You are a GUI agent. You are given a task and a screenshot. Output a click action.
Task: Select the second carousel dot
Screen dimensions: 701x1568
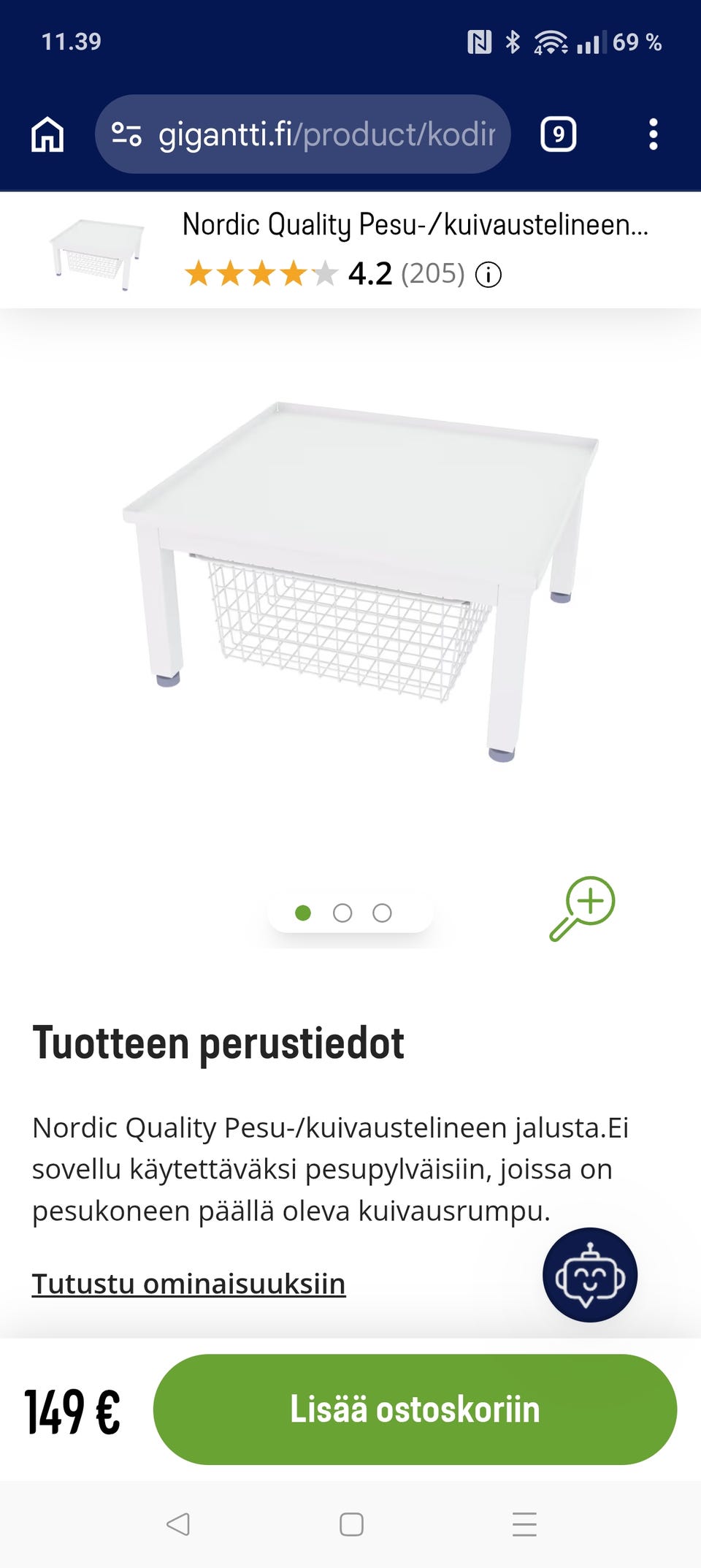point(342,912)
